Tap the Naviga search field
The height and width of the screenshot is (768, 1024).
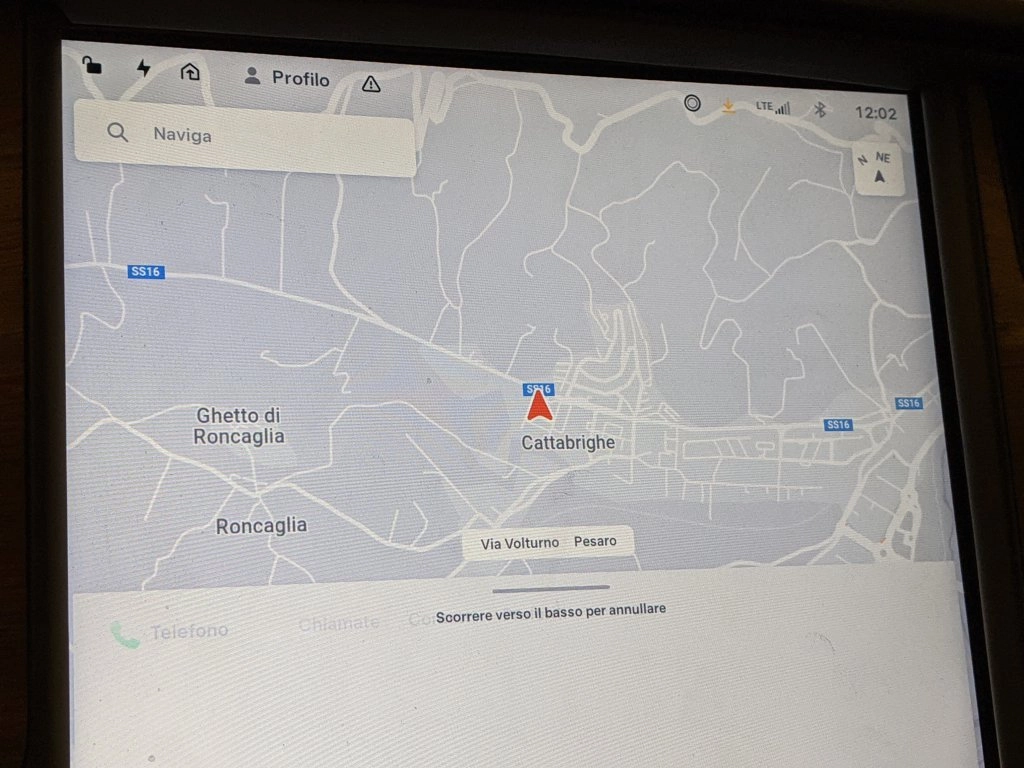click(x=245, y=135)
